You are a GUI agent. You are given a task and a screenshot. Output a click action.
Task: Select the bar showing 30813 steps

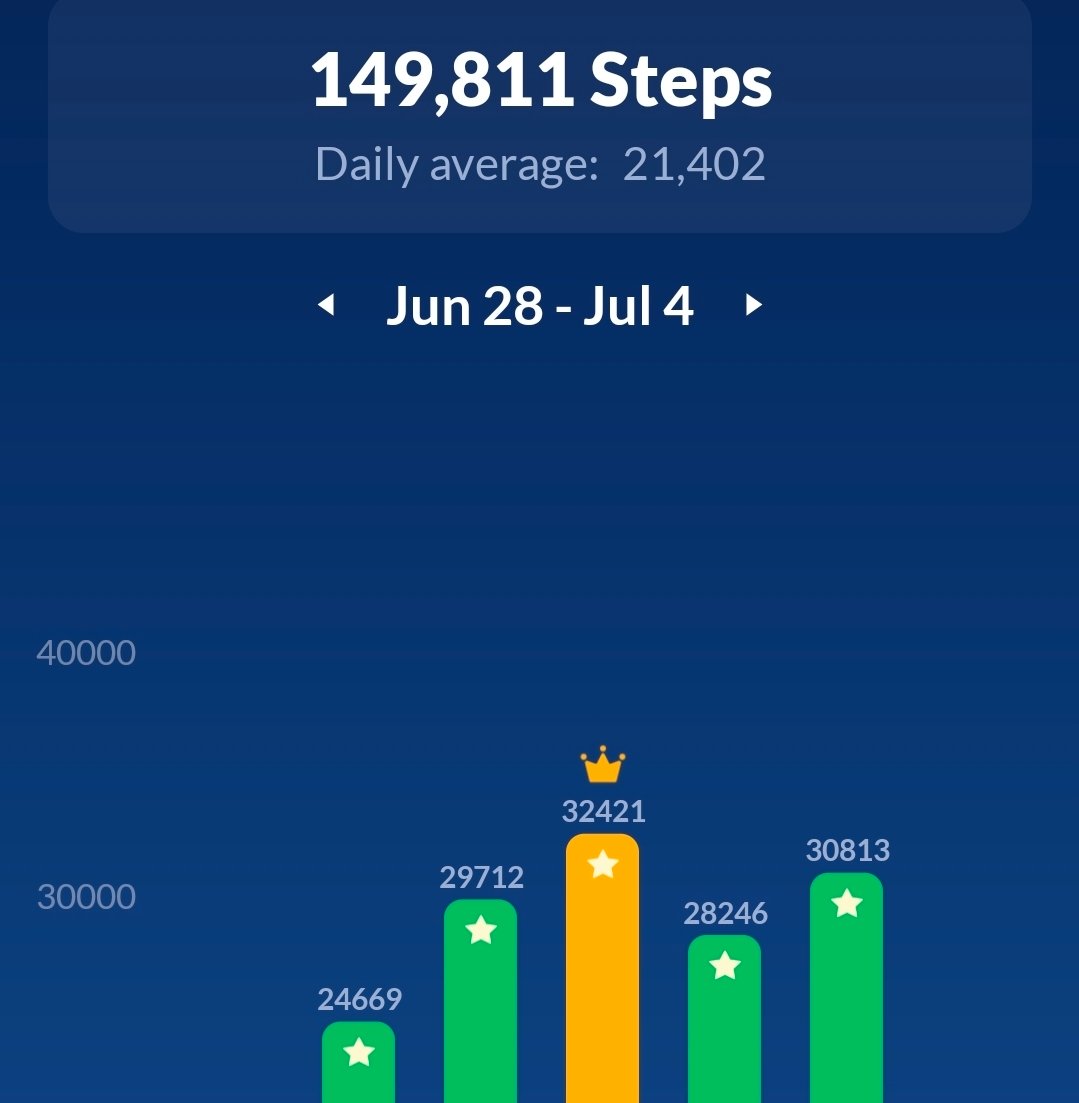846,988
